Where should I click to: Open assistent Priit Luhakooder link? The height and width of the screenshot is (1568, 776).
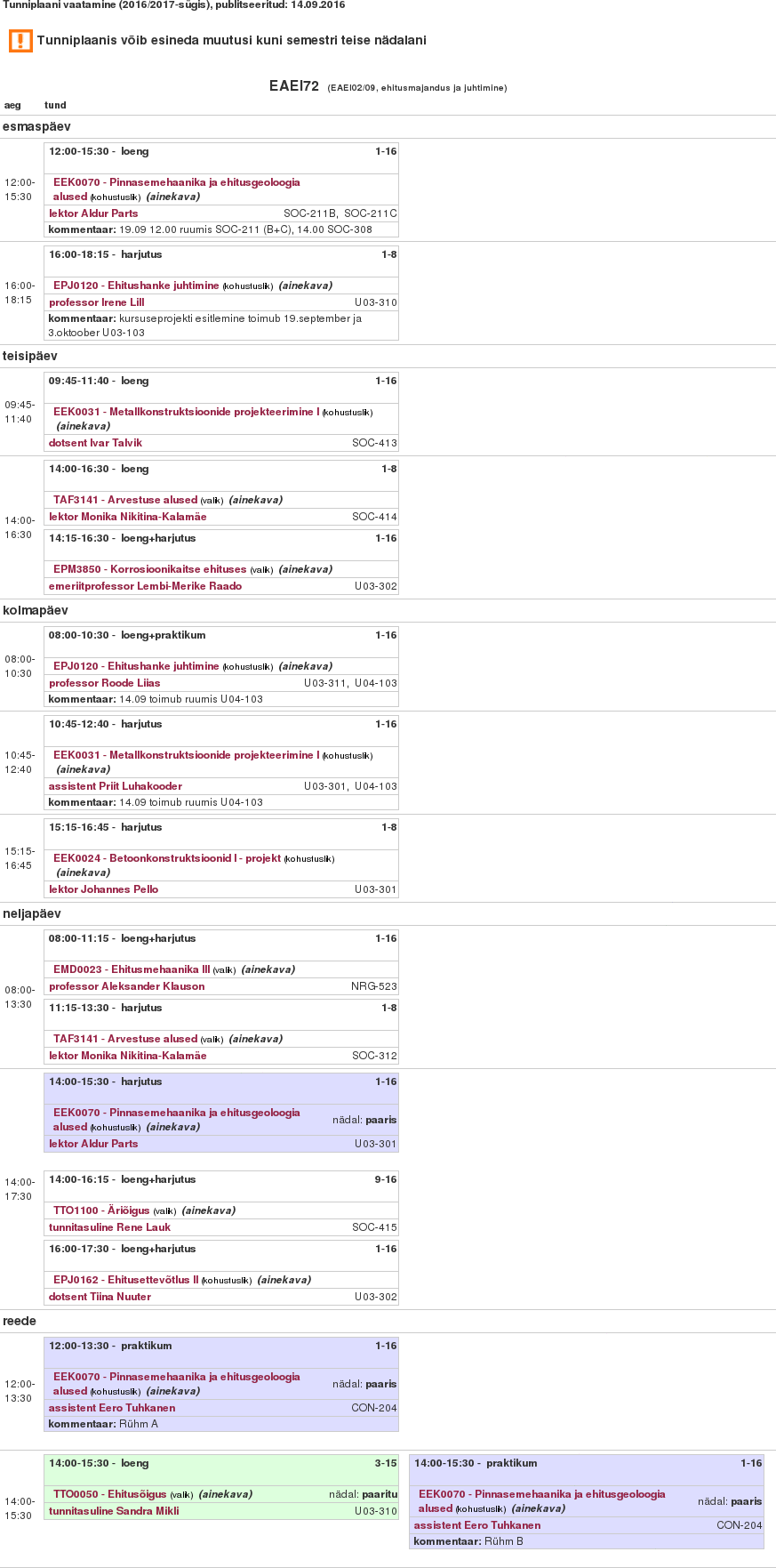tap(115, 786)
